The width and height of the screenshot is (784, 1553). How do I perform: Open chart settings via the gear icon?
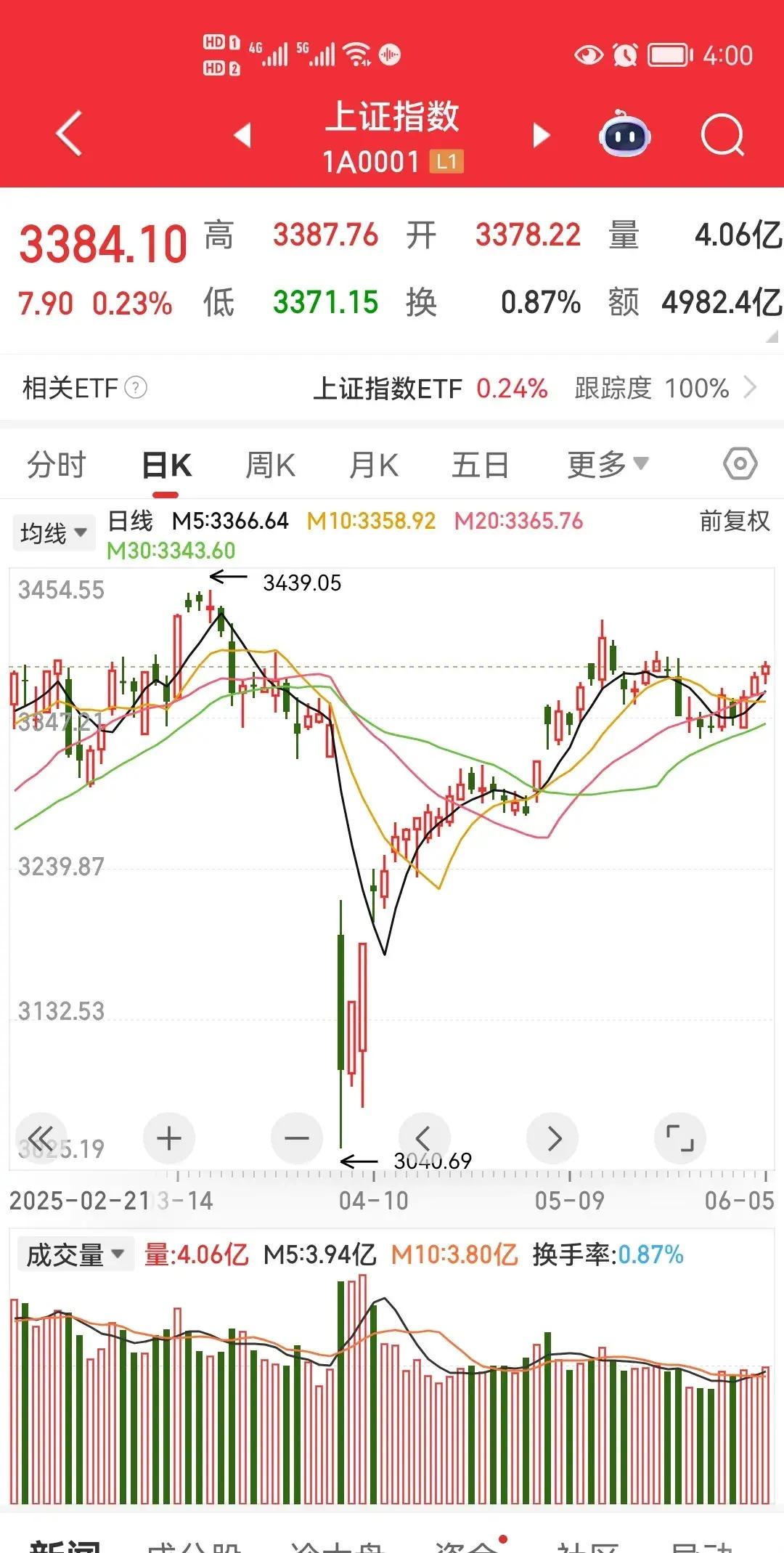tap(739, 463)
